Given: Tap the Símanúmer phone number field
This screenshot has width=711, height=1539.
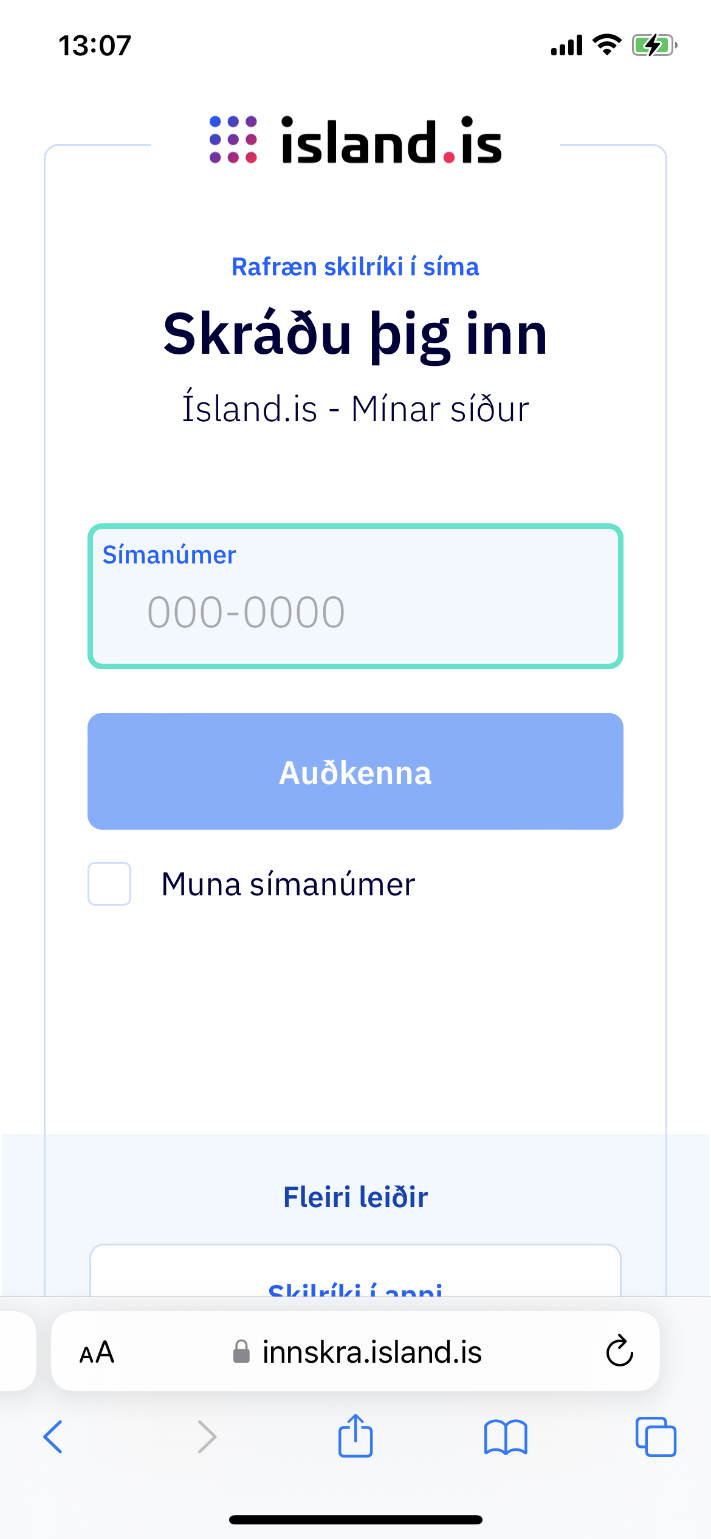Looking at the screenshot, I should tap(355, 596).
